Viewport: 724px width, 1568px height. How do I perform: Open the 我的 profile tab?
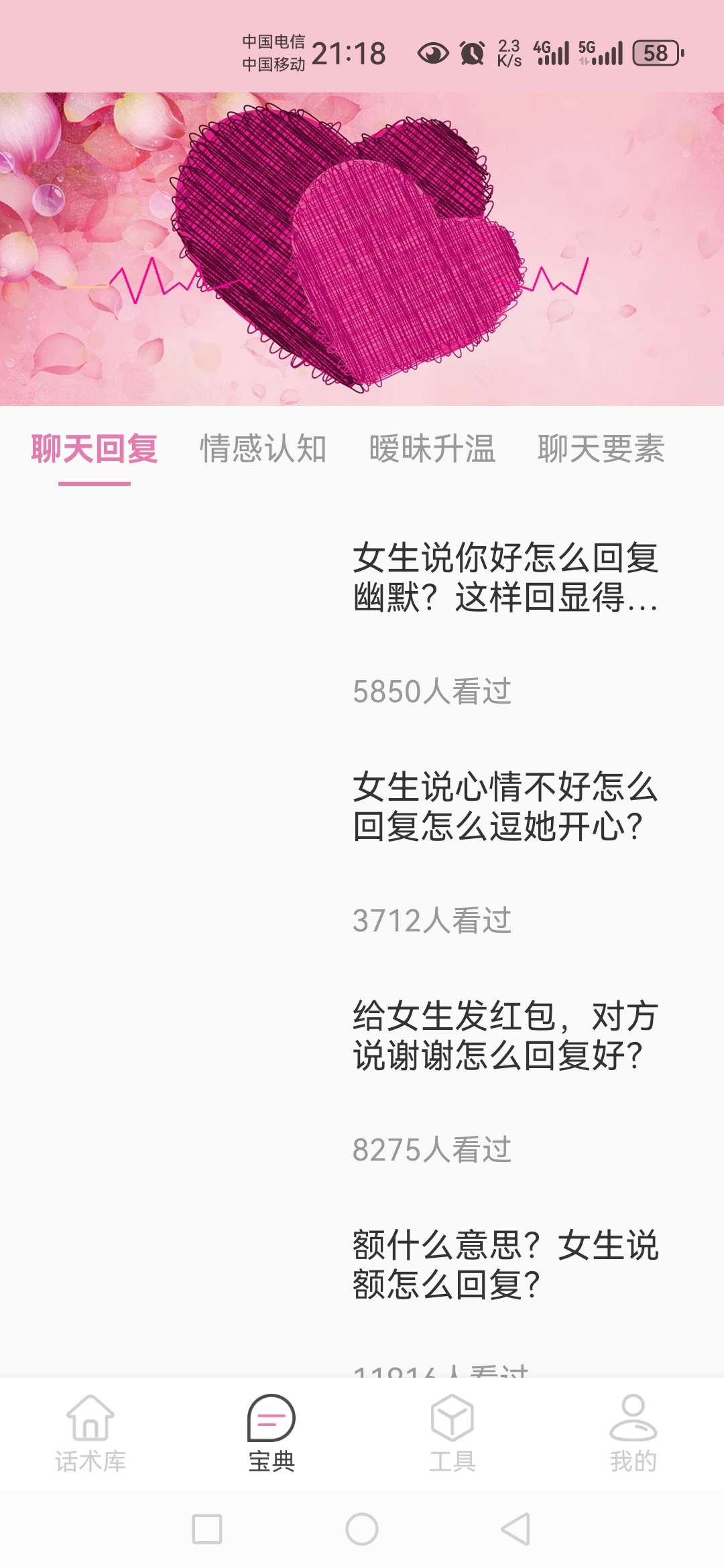[633, 1434]
